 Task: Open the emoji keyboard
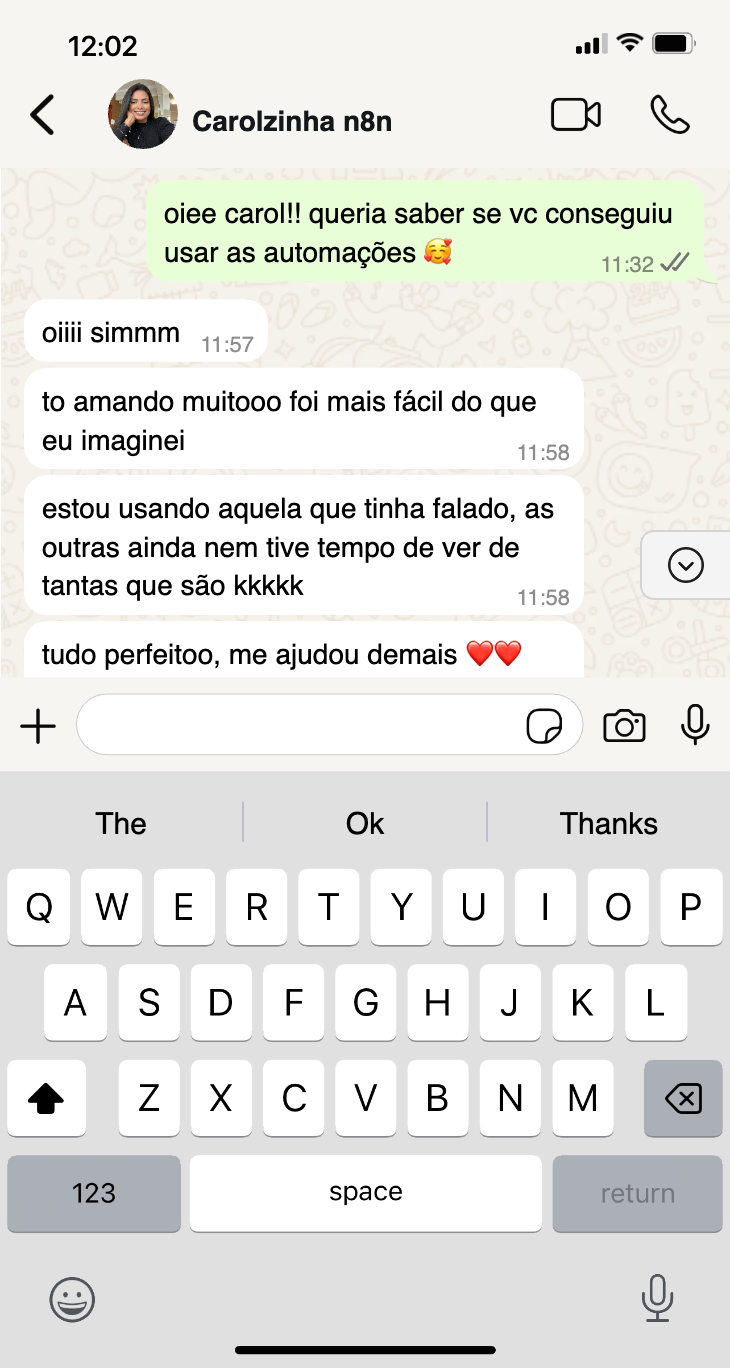72,1300
